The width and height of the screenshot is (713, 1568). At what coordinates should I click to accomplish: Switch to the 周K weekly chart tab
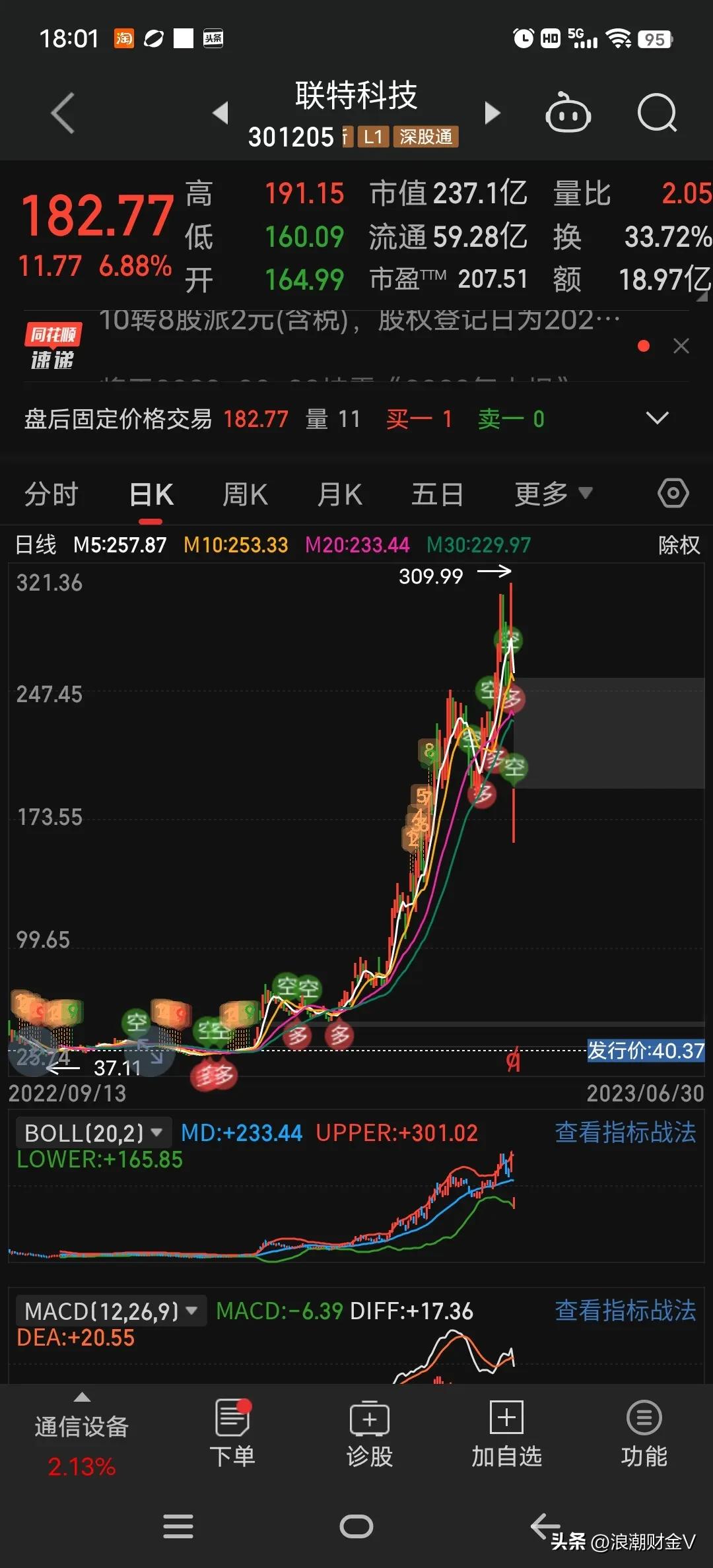coord(244,492)
